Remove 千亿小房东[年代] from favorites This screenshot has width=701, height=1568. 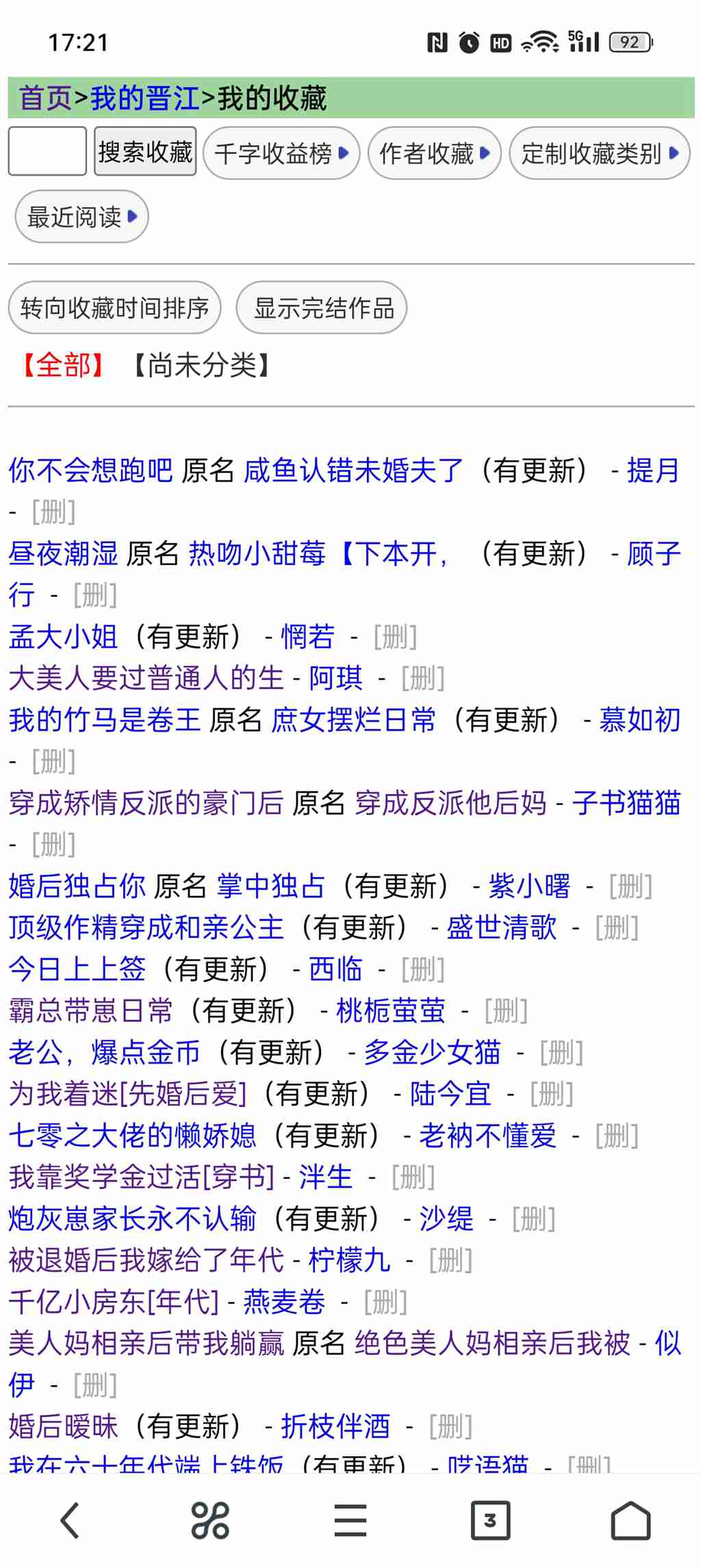pos(385,1302)
